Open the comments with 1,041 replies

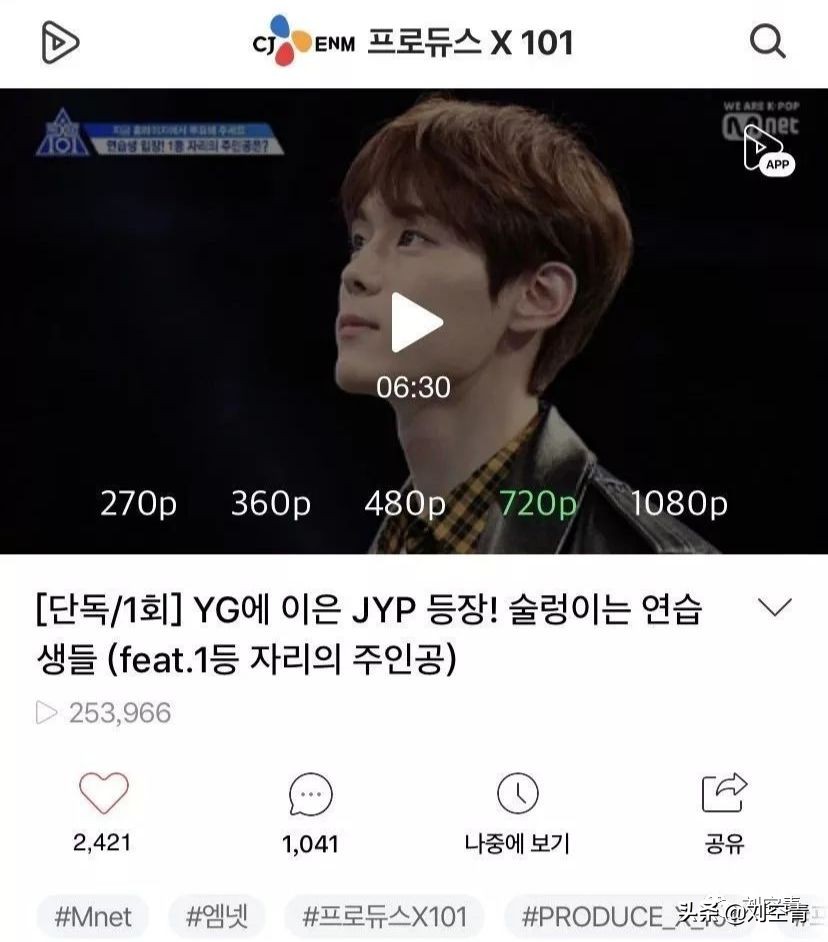311,796
